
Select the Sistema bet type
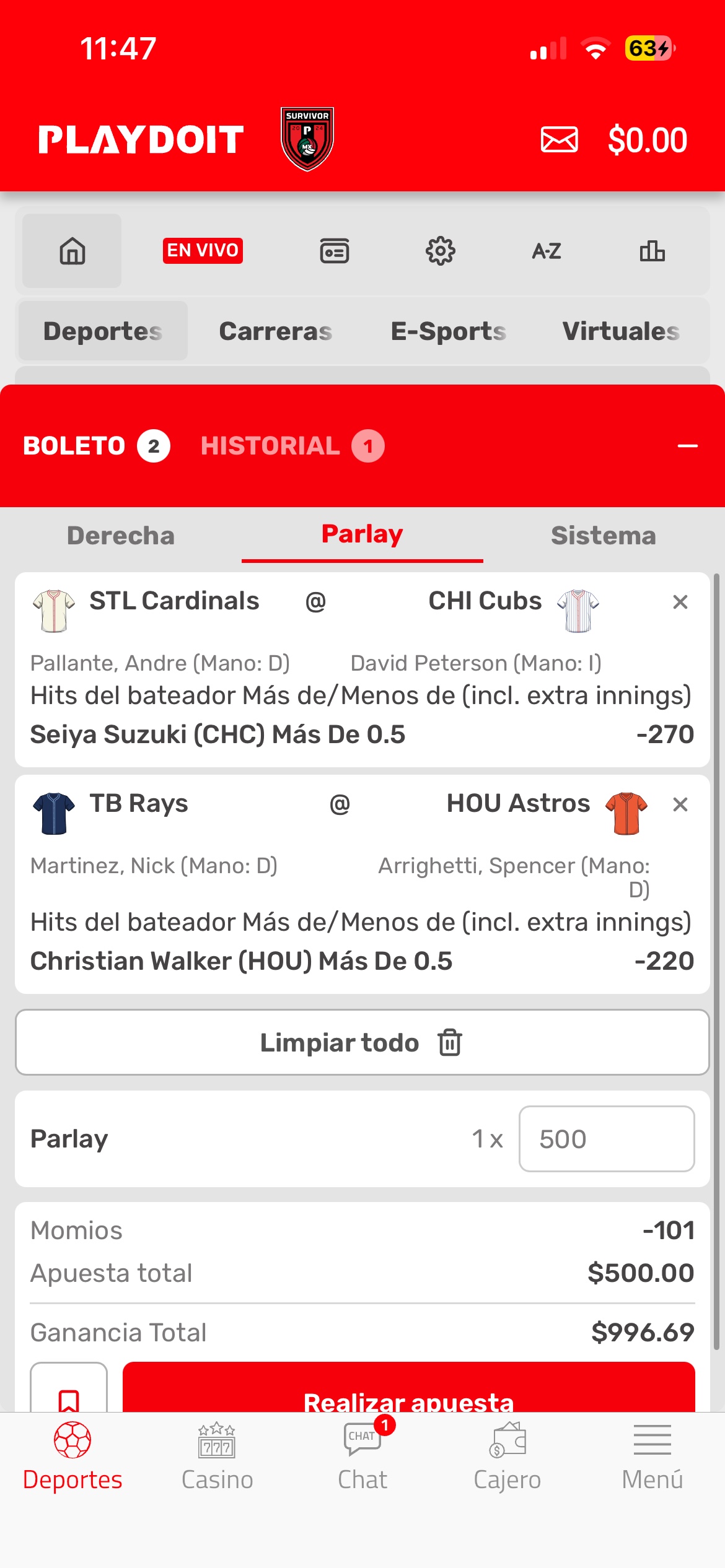604,536
